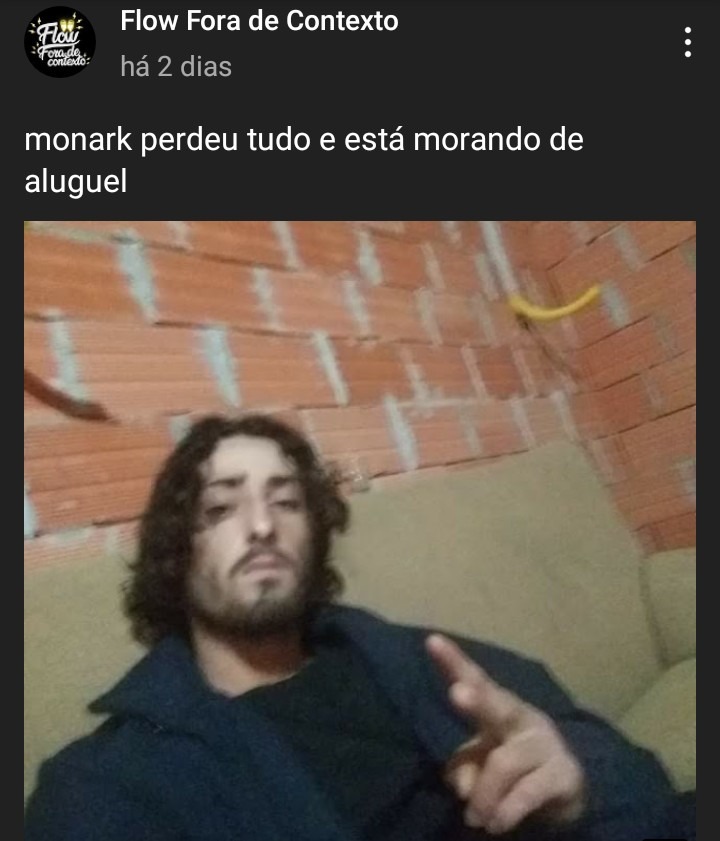Click the middle dot of the options menu
Image resolution: width=720 pixels, height=841 pixels.
[686, 44]
